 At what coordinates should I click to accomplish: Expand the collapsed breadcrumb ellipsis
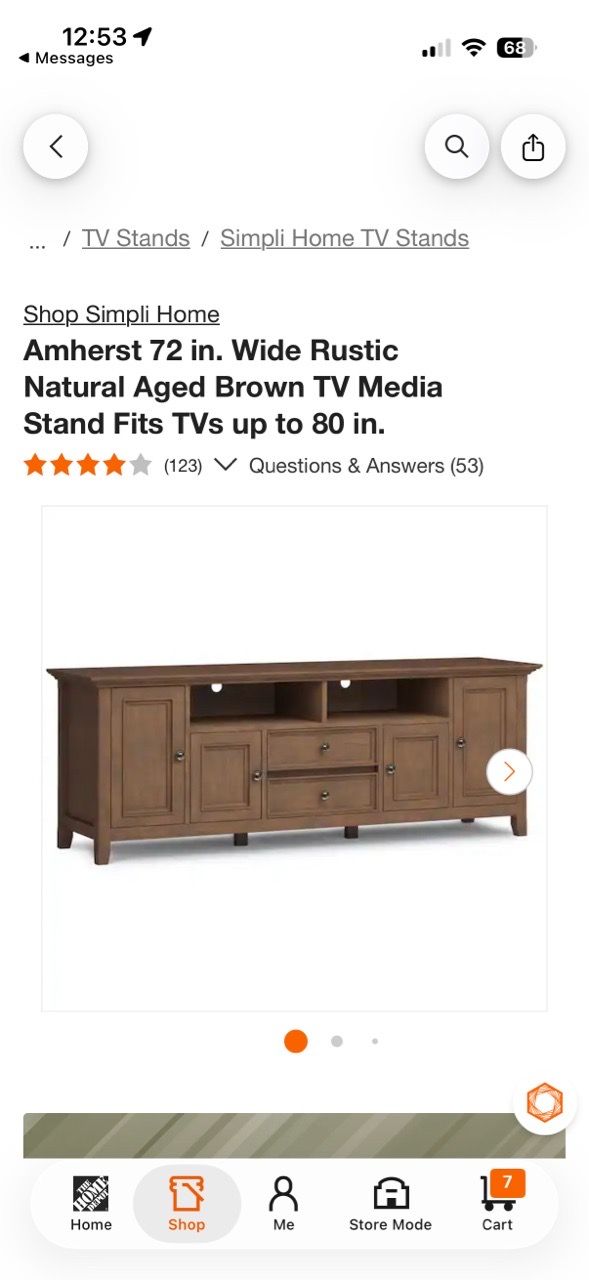37,241
